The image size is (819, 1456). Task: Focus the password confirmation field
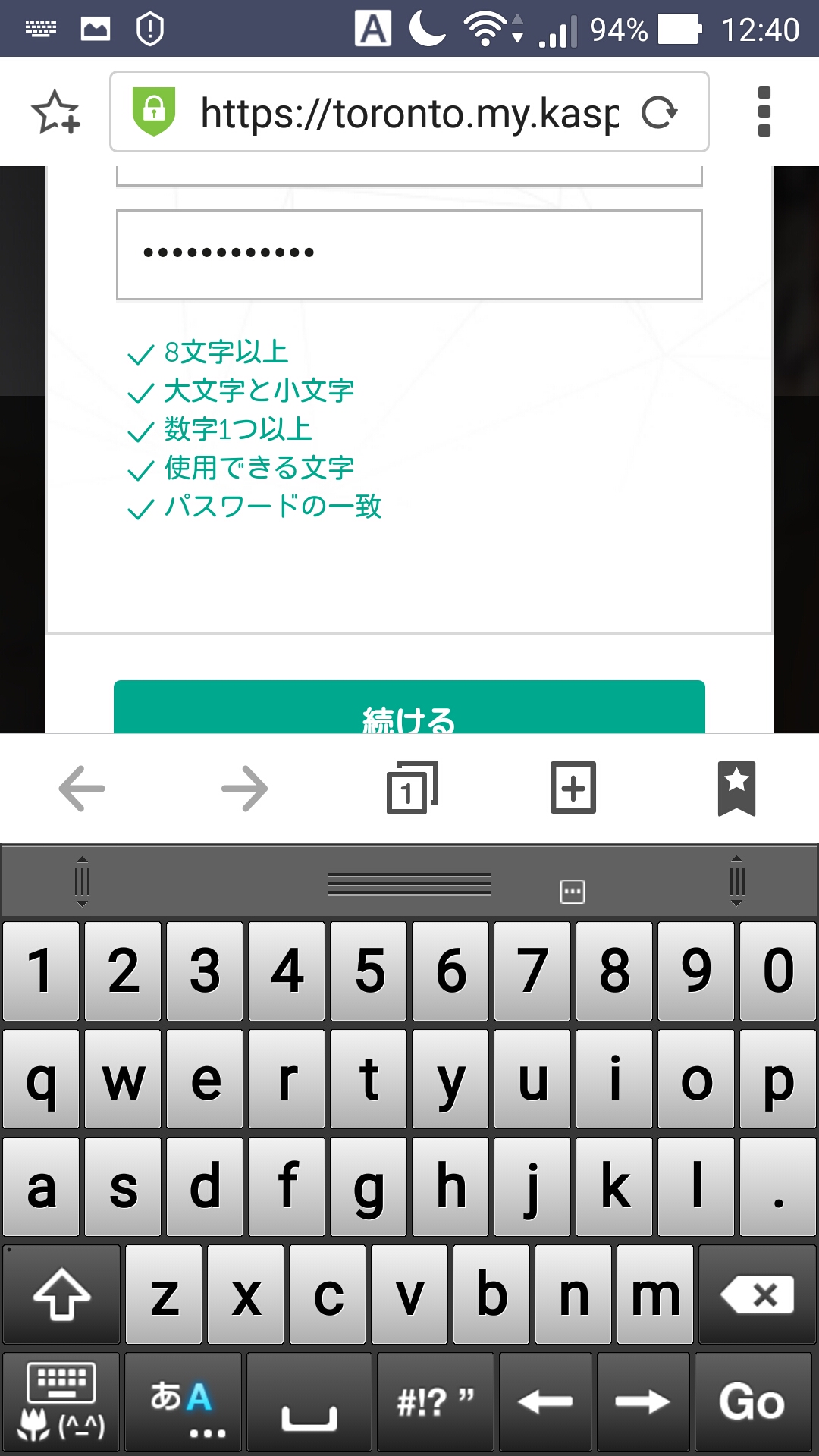(409, 255)
